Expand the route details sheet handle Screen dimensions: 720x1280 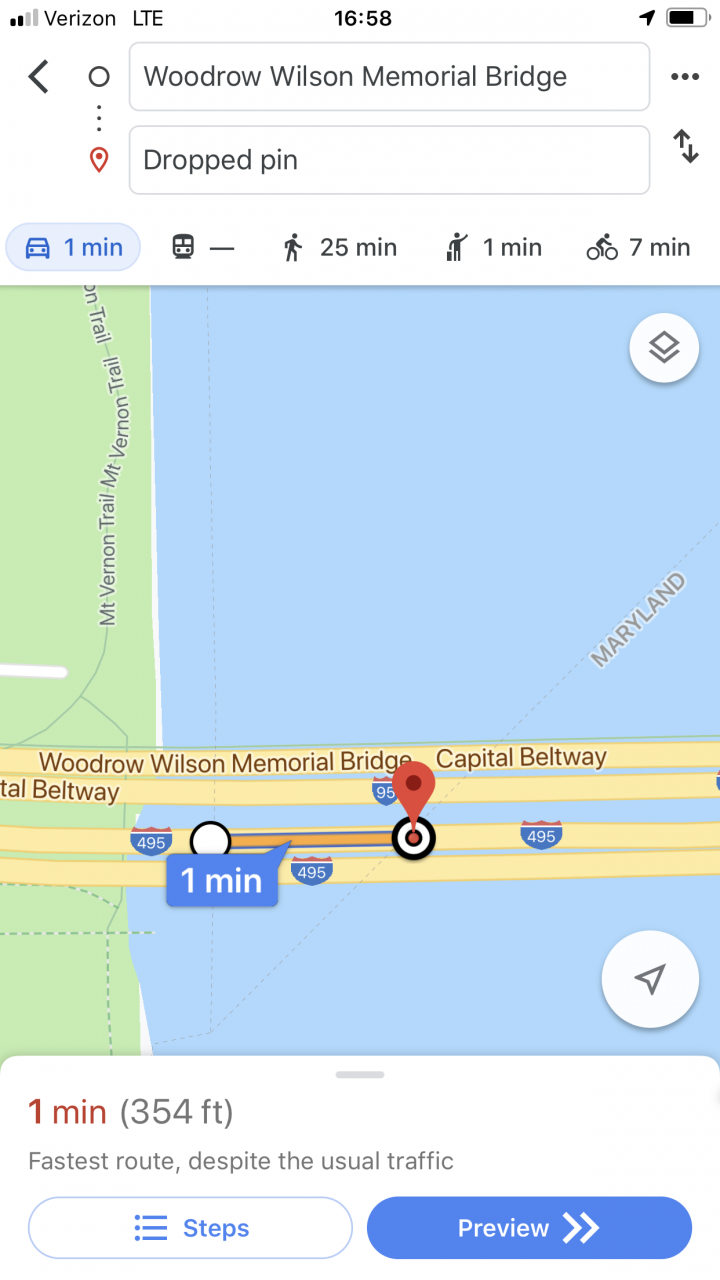tap(360, 1075)
